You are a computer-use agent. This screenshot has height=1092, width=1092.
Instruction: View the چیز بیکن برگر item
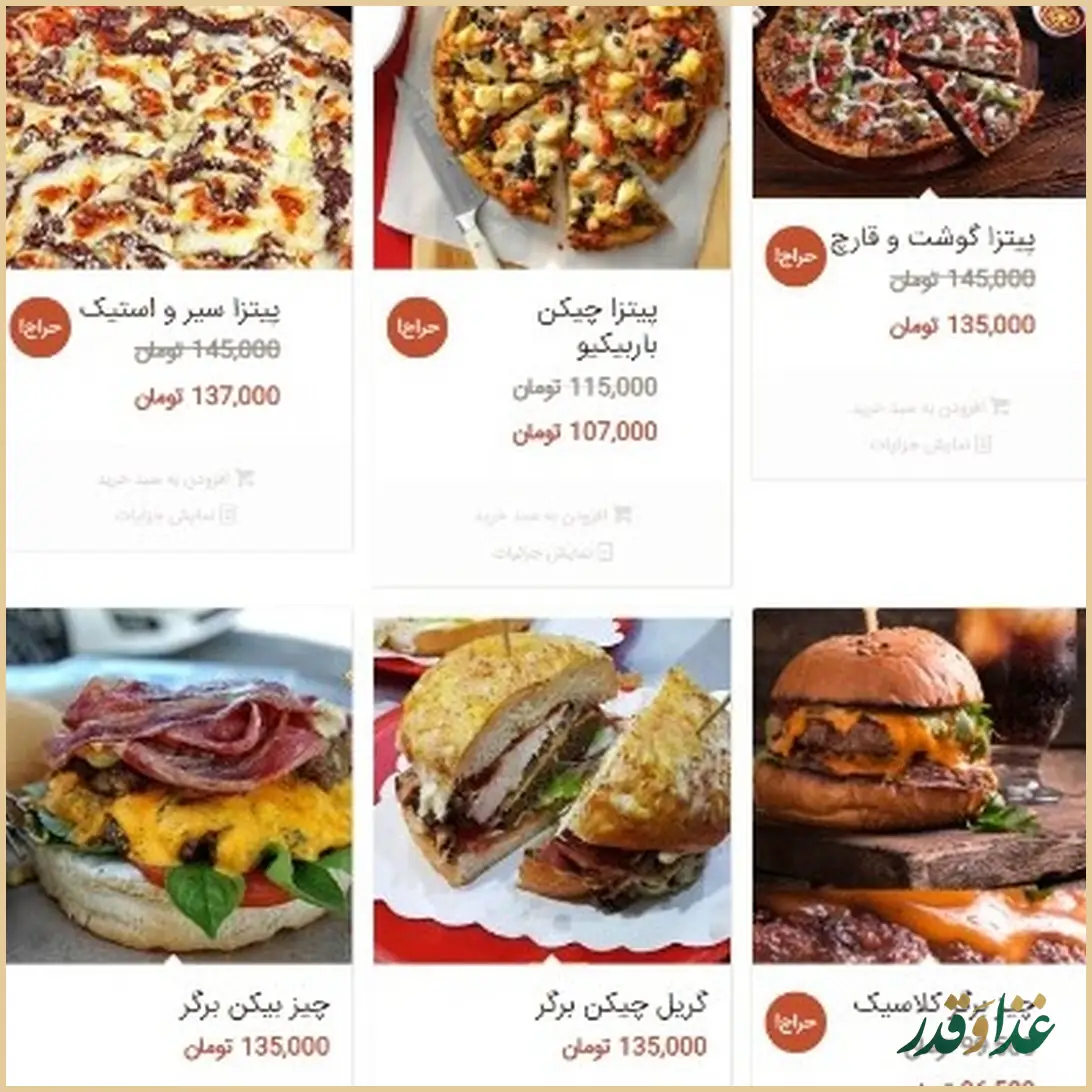(x=254, y=1004)
